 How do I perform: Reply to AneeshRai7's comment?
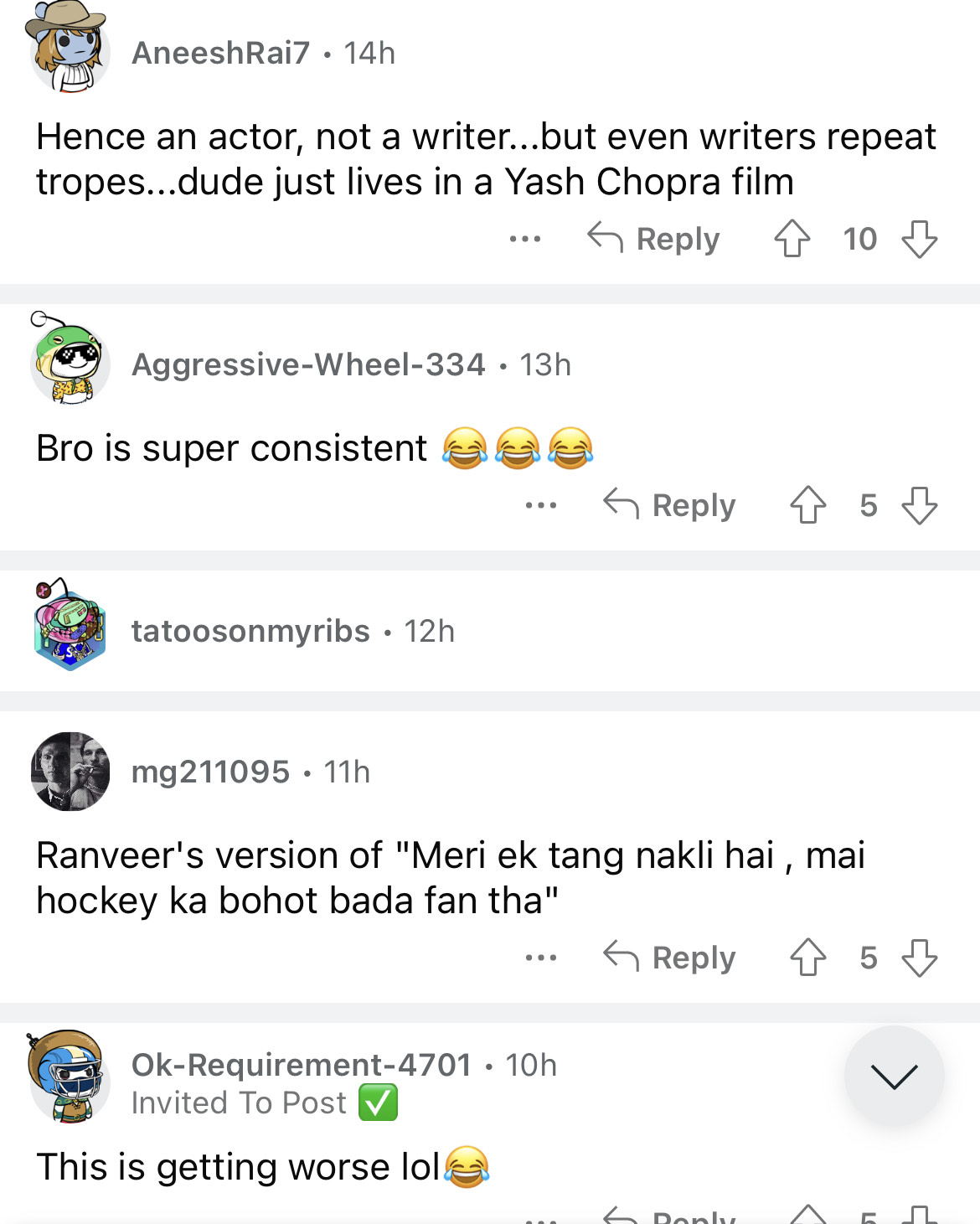654,239
